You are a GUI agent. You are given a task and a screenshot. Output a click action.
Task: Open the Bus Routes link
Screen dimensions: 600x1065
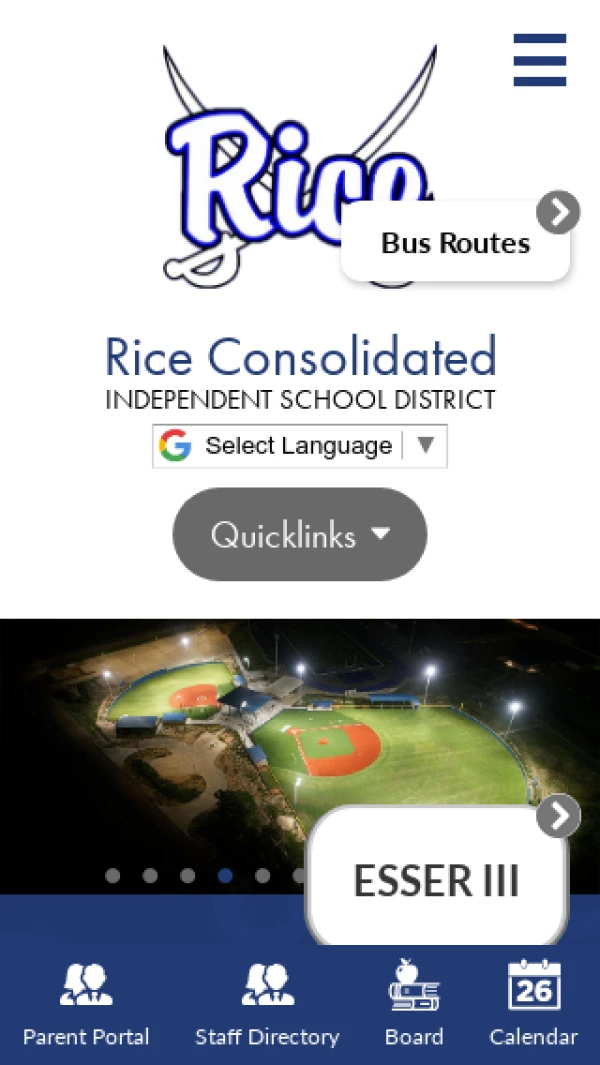[455, 243]
